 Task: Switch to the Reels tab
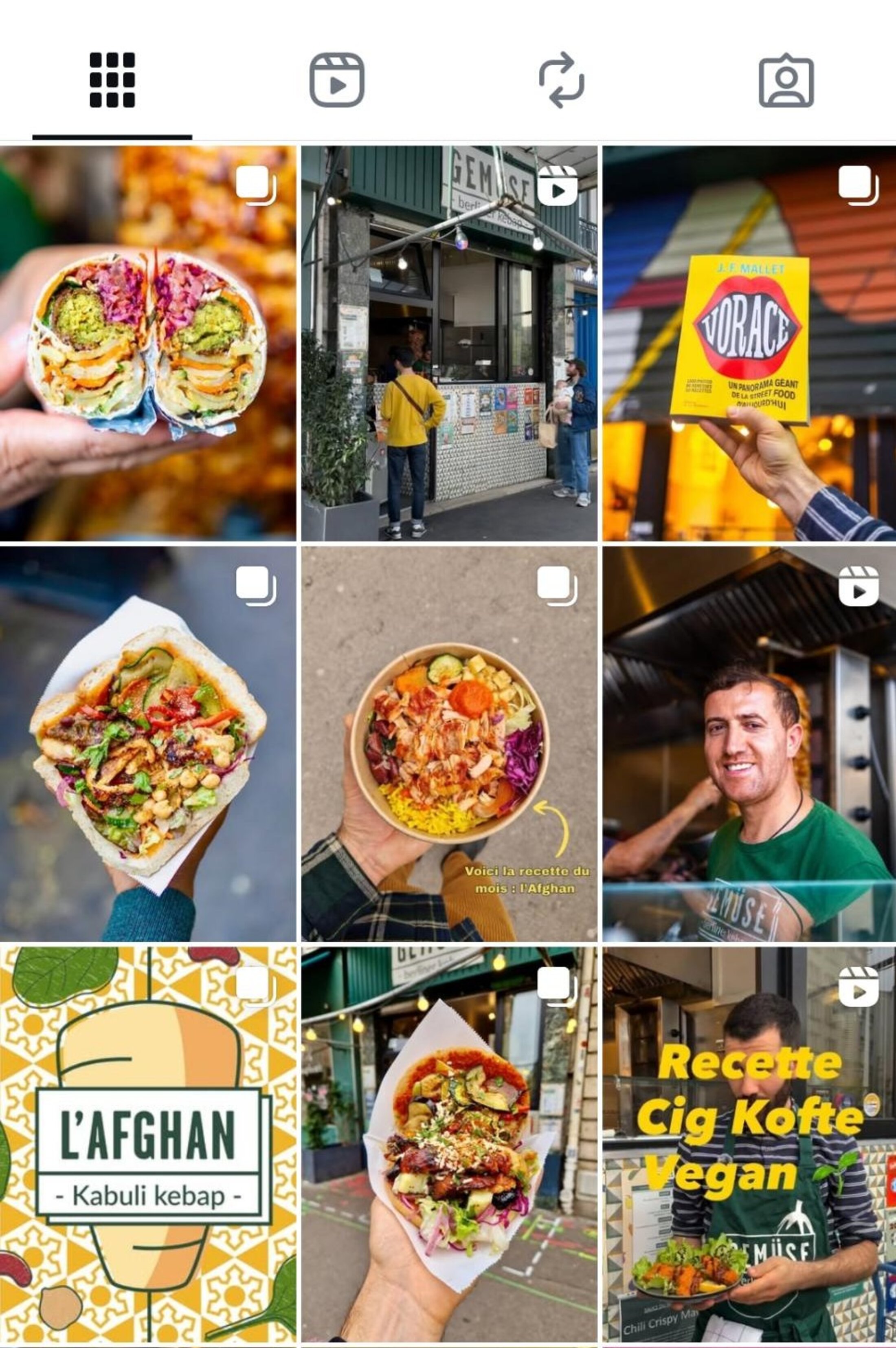click(x=336, y=80)
